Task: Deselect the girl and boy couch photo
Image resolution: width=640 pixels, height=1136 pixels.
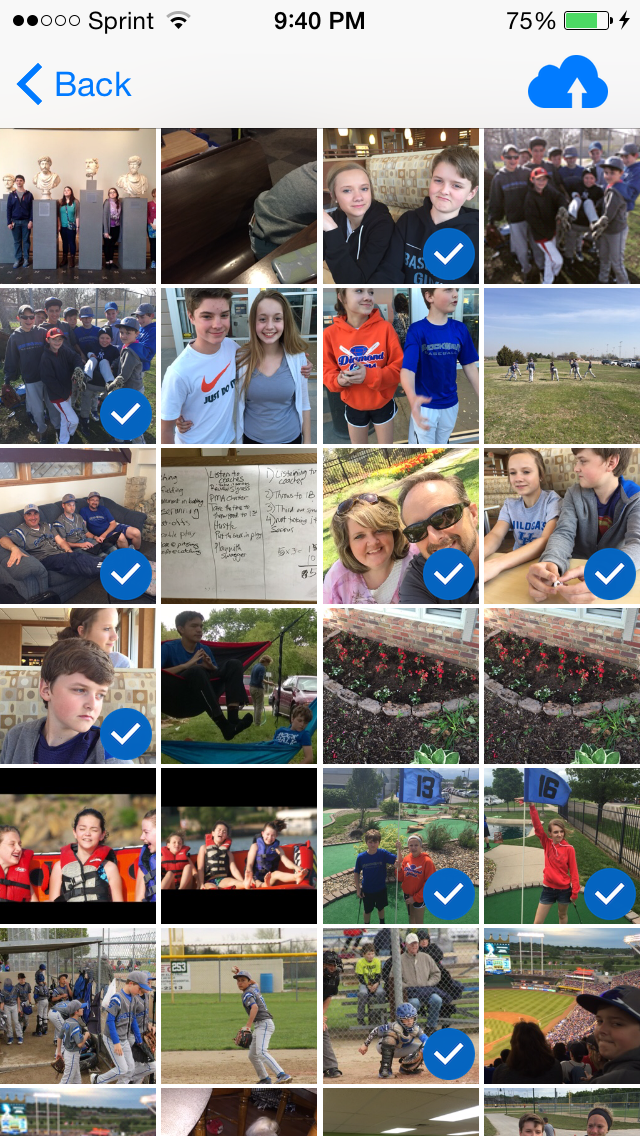Action: 400,206
